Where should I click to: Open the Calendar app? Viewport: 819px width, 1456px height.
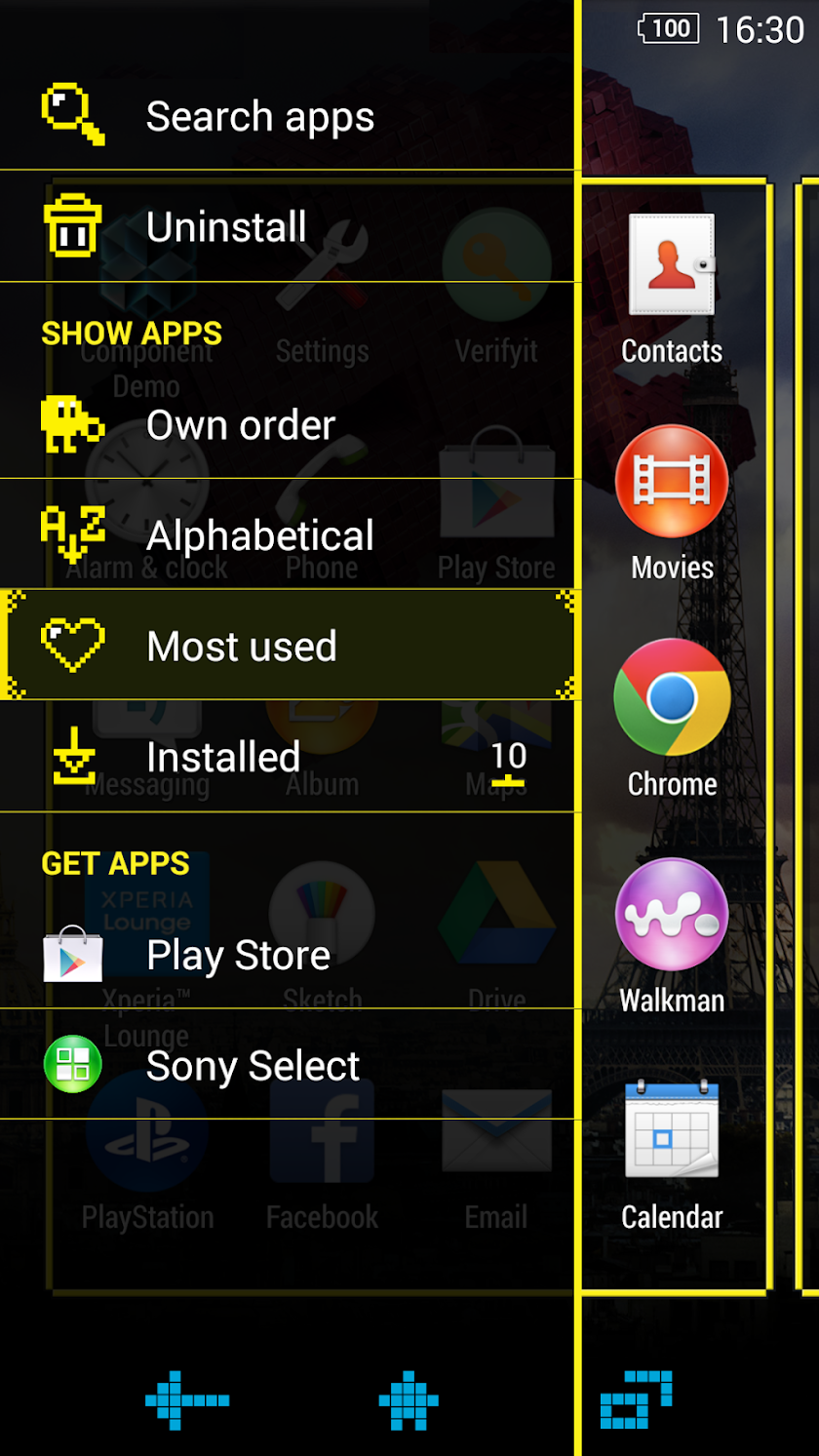pos(672,1154)
